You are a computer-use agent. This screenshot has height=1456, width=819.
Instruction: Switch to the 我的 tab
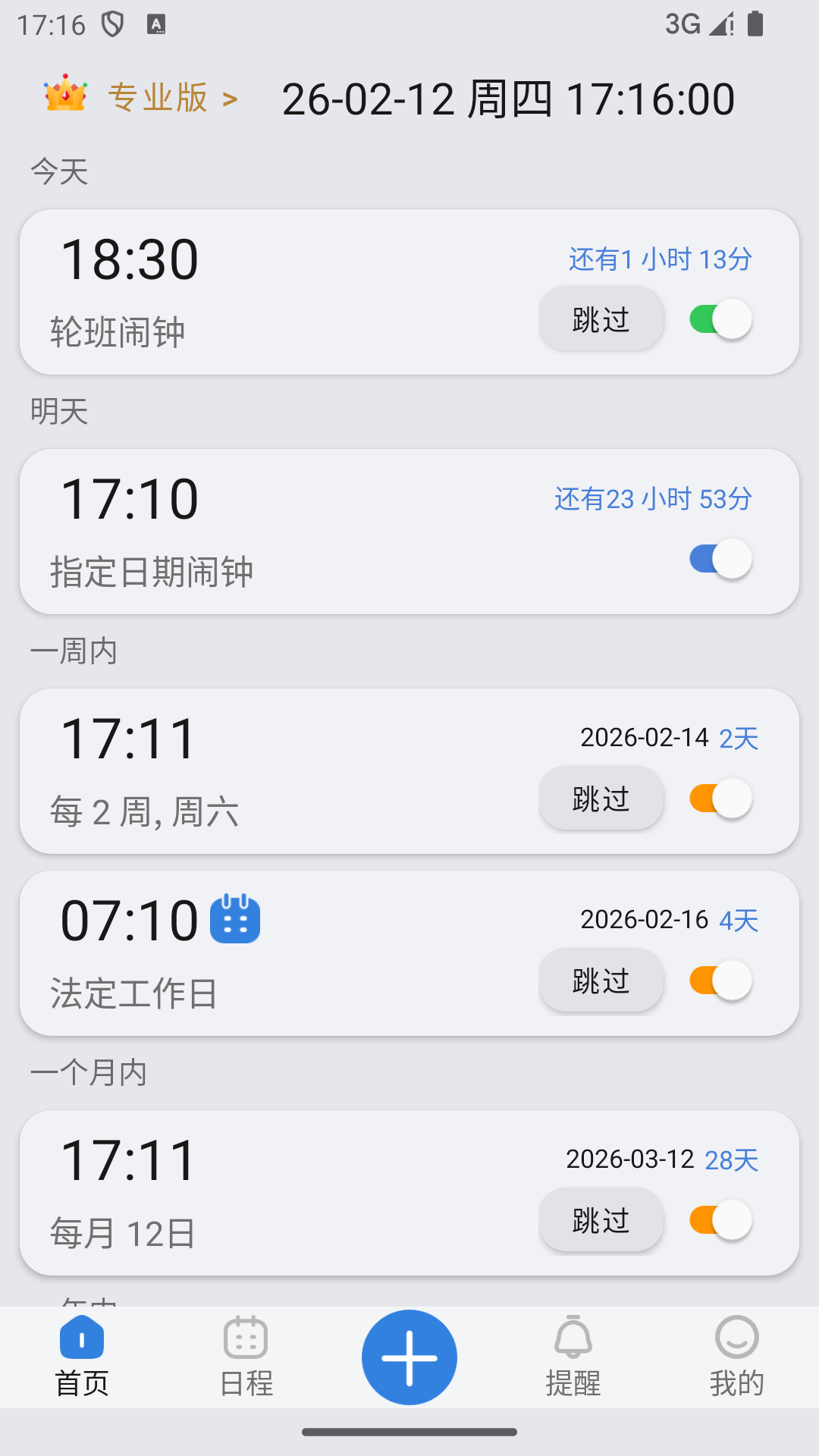coord(736,1357)
